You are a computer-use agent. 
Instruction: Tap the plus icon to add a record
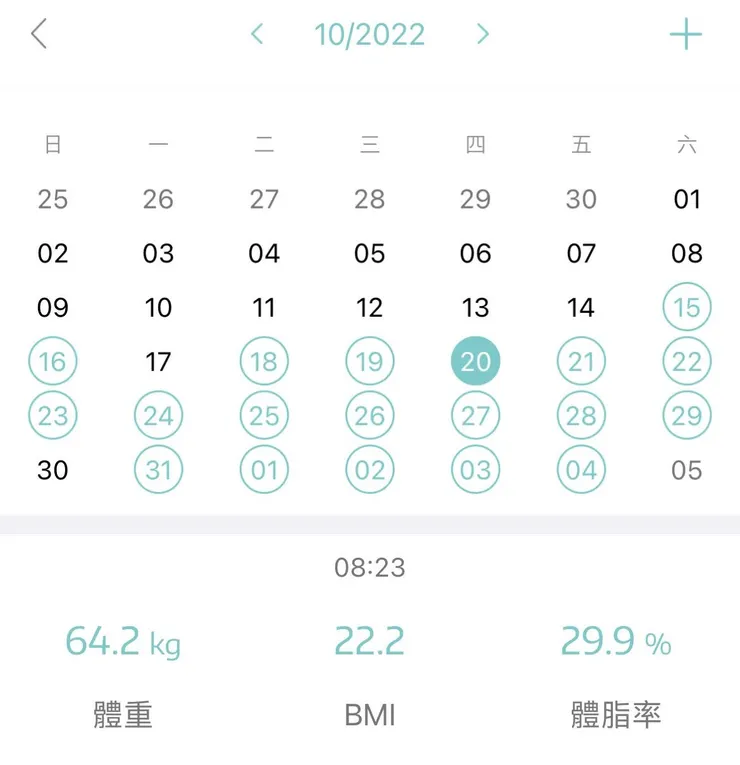pos(686,34)
